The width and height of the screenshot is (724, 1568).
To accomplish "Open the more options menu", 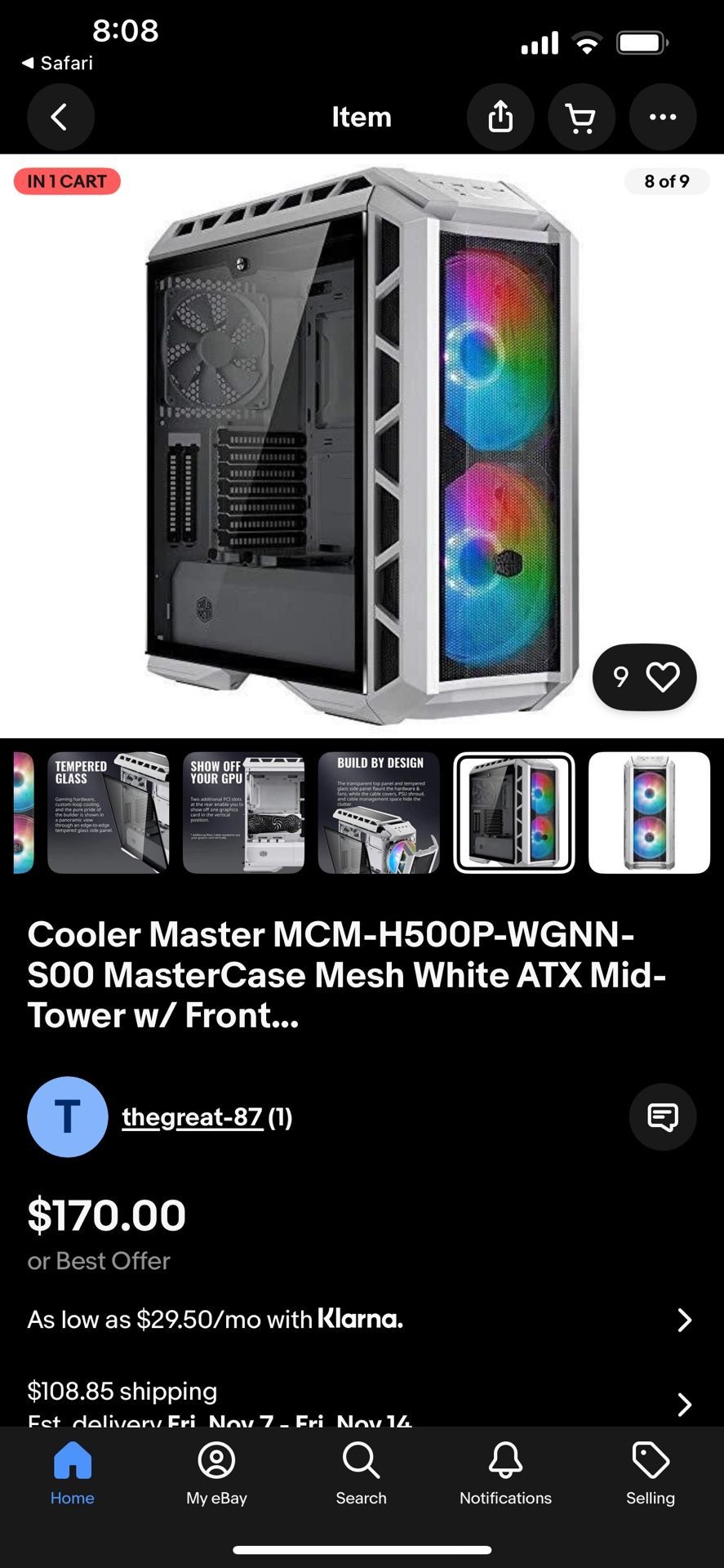I will coord(663,117).
